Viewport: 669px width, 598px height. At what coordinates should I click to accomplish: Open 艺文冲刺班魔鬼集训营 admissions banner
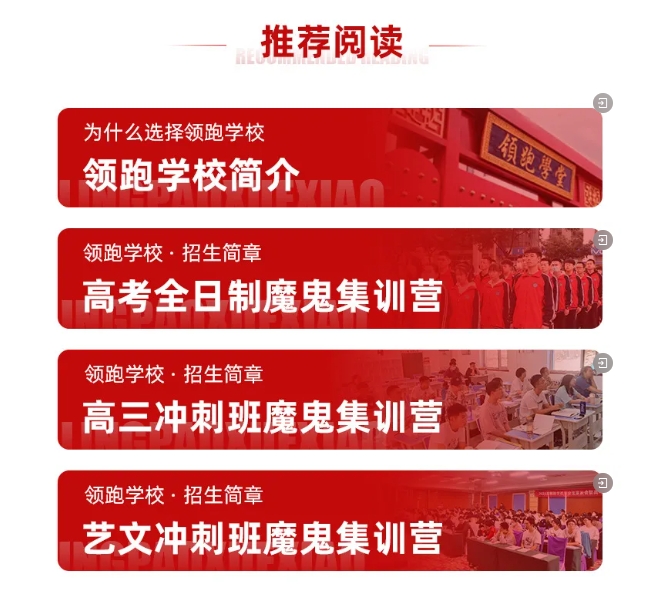[329, 521]
